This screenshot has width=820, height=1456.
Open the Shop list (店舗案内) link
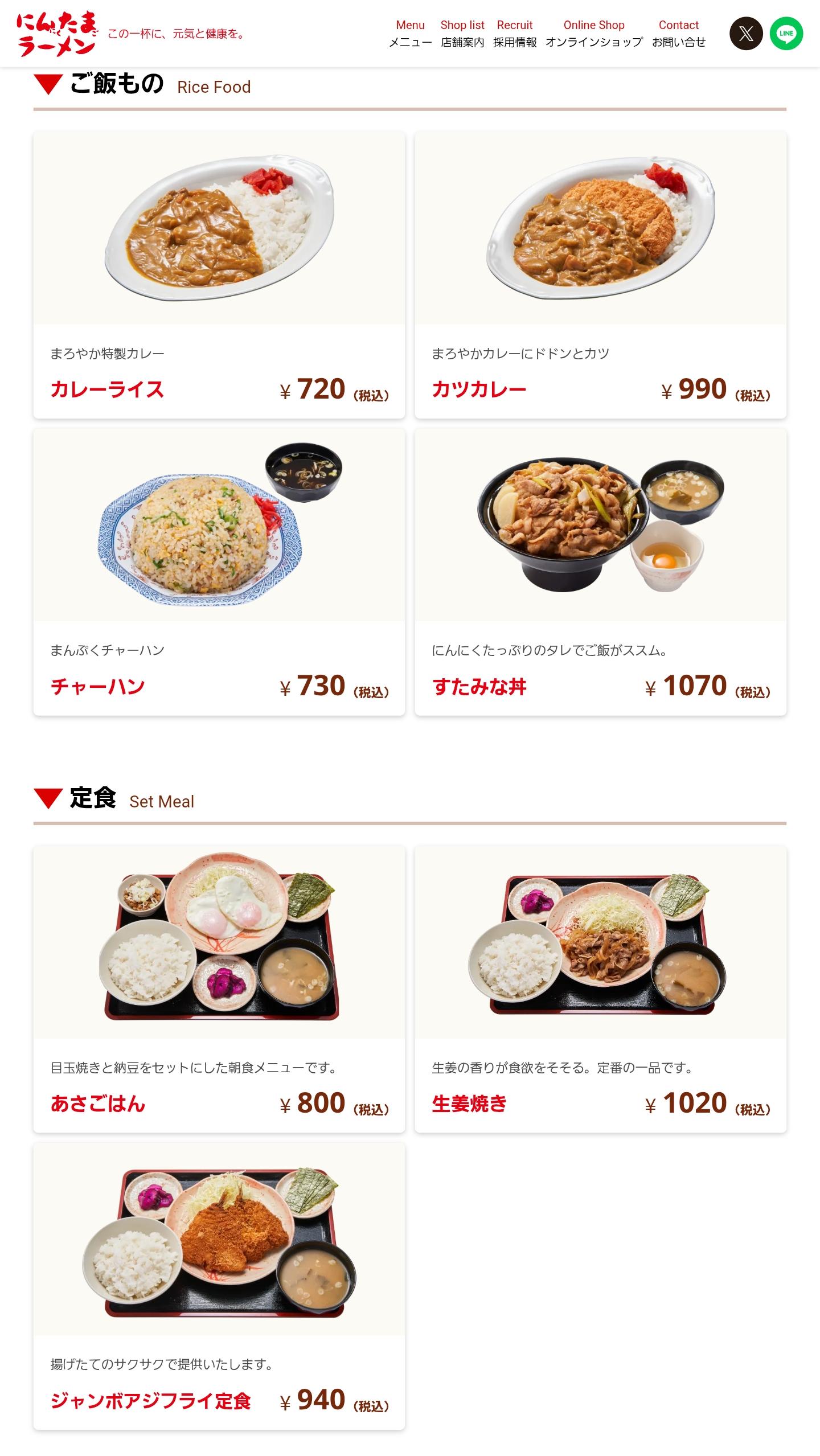pyautogui.click(x=462, y=34)
